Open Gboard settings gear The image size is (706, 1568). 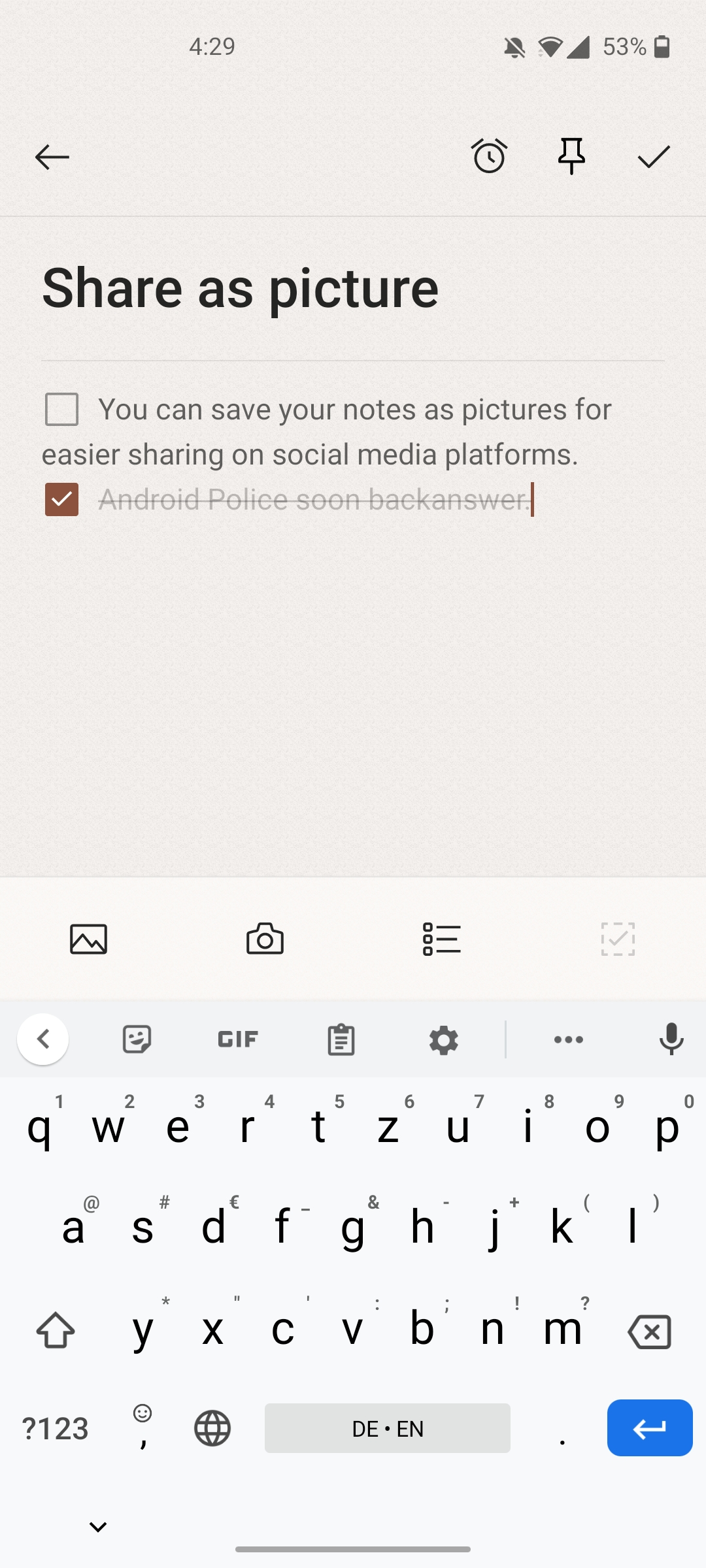point(443,1039)
